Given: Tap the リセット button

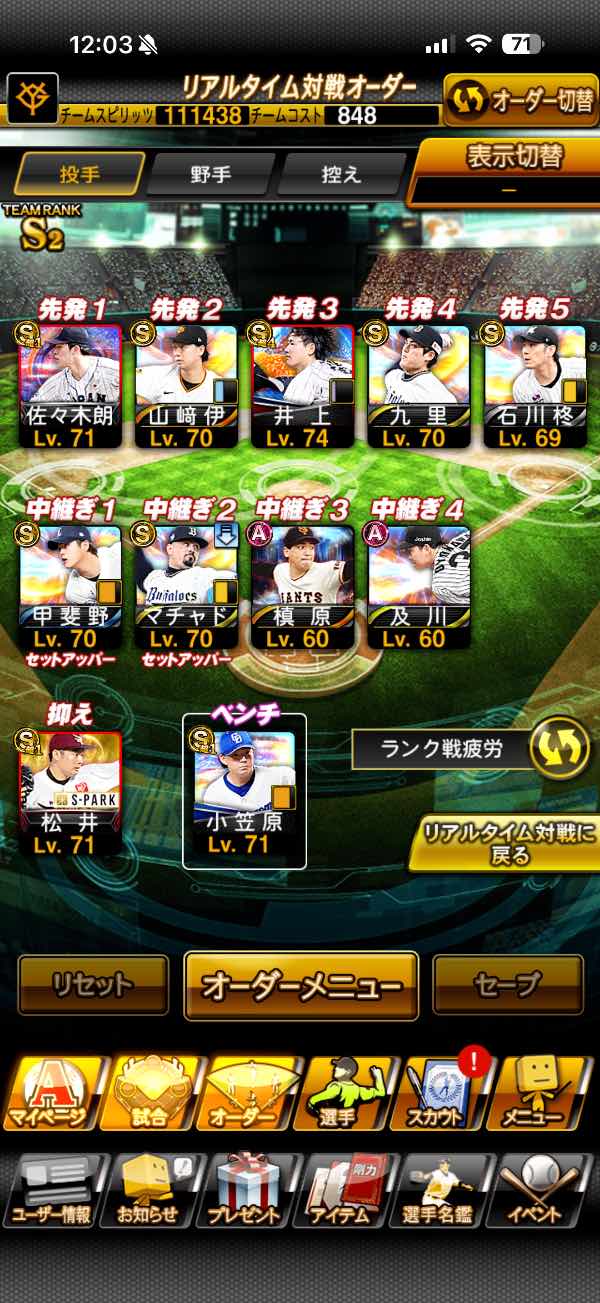Looking at the screenshot, I should click(x=93, y=985).
